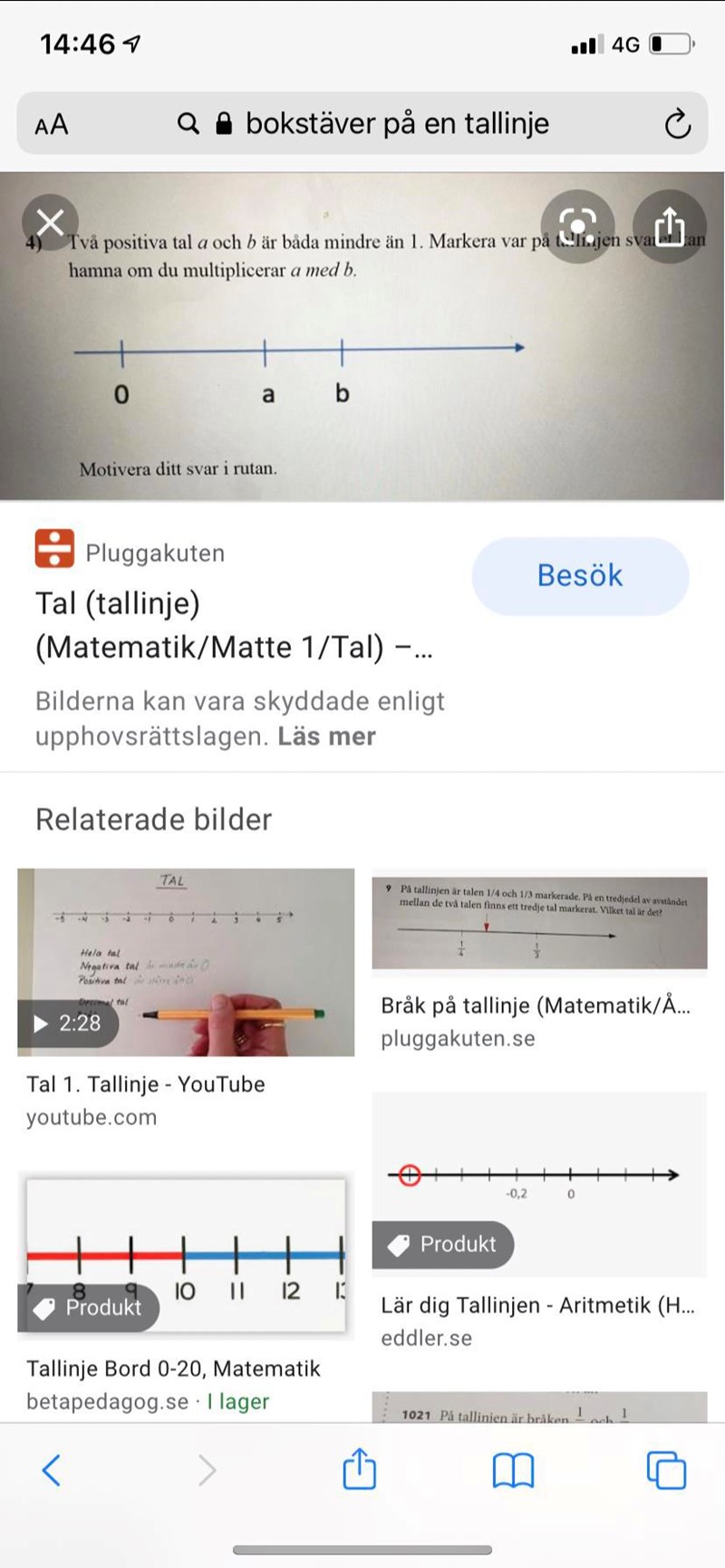The height and width of the screenshot is (1568, 725).
Task: Reload the page
Action: tap(677, 124)
